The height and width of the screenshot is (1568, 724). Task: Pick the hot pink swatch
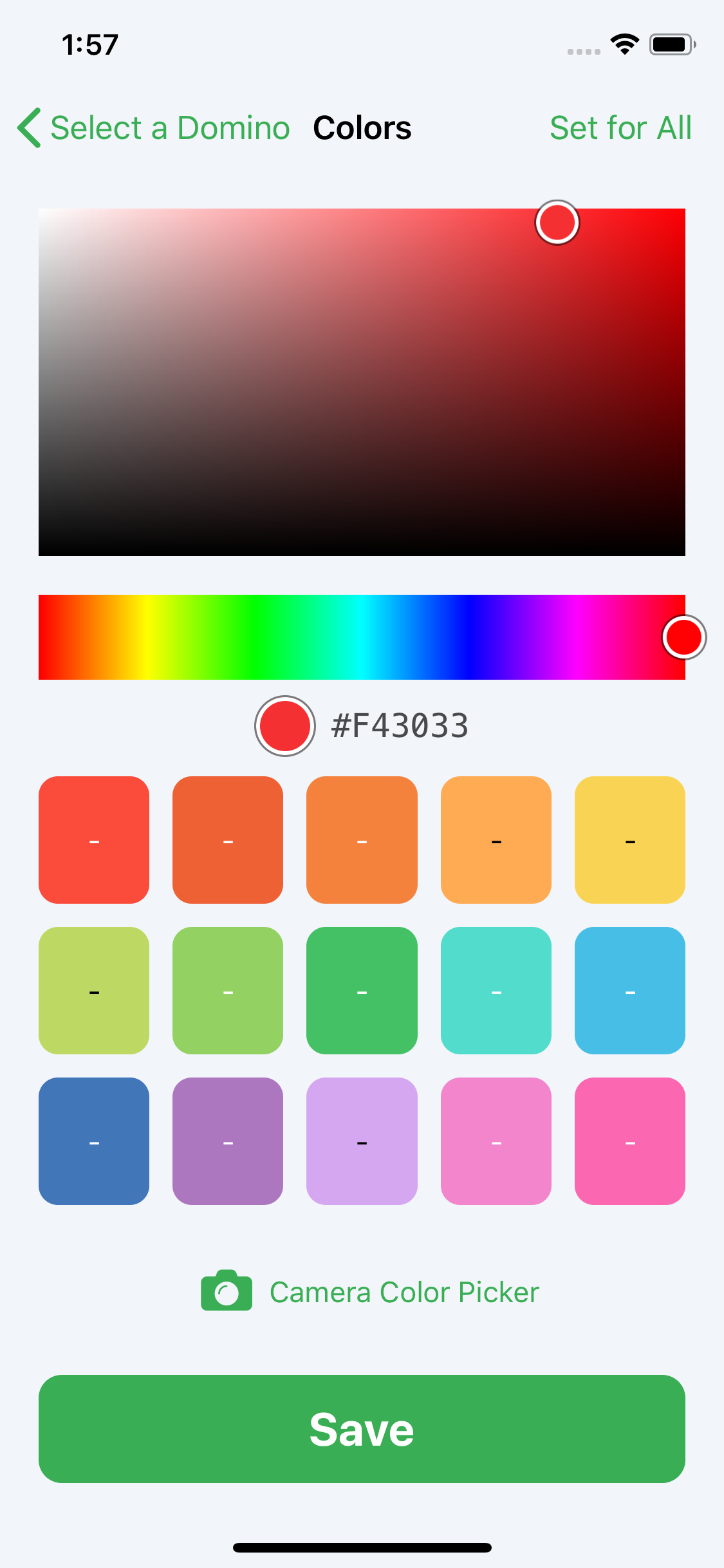click(x=630, y=1141)
